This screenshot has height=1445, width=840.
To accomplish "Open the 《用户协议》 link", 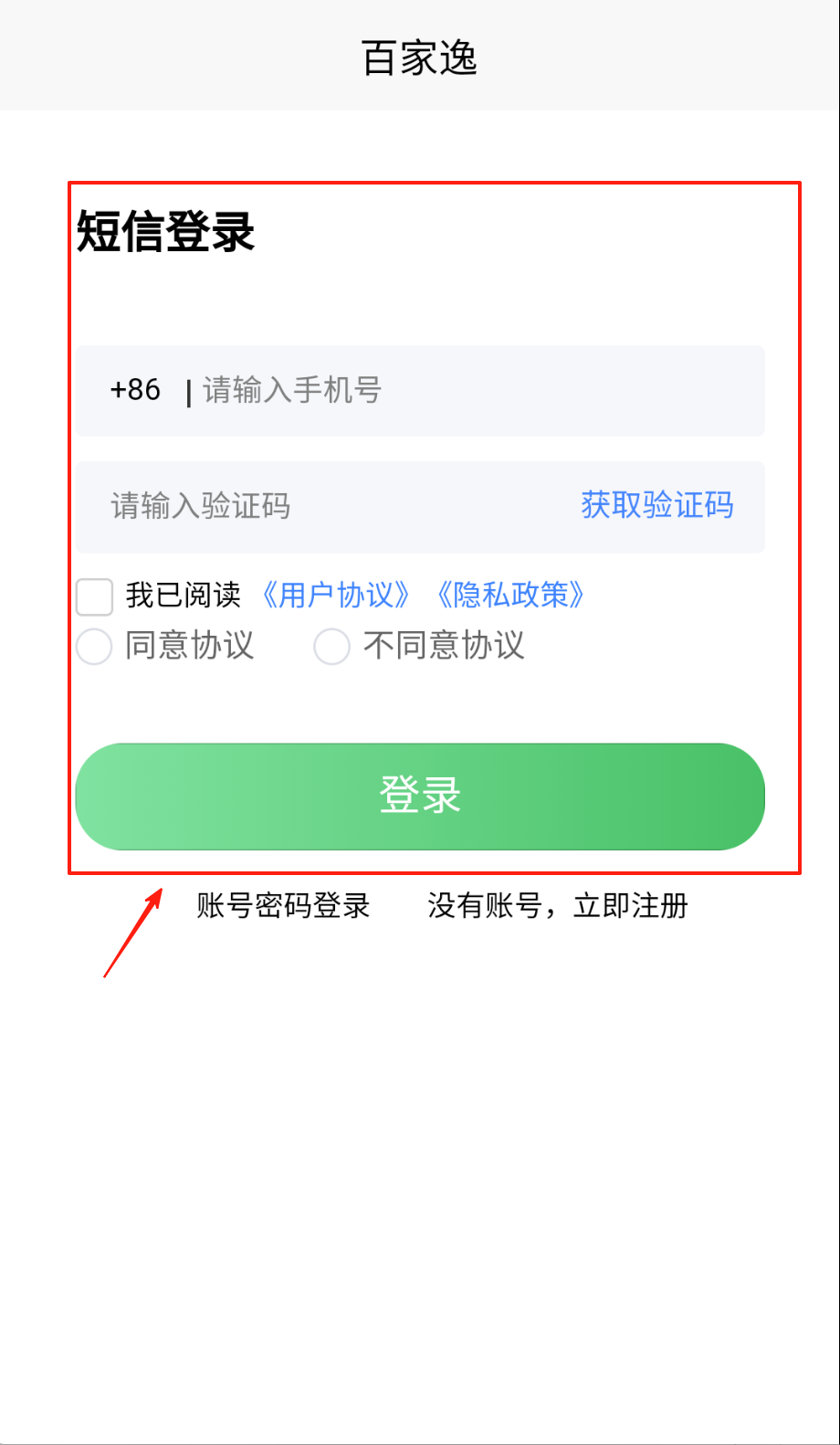I will [335, 596].
